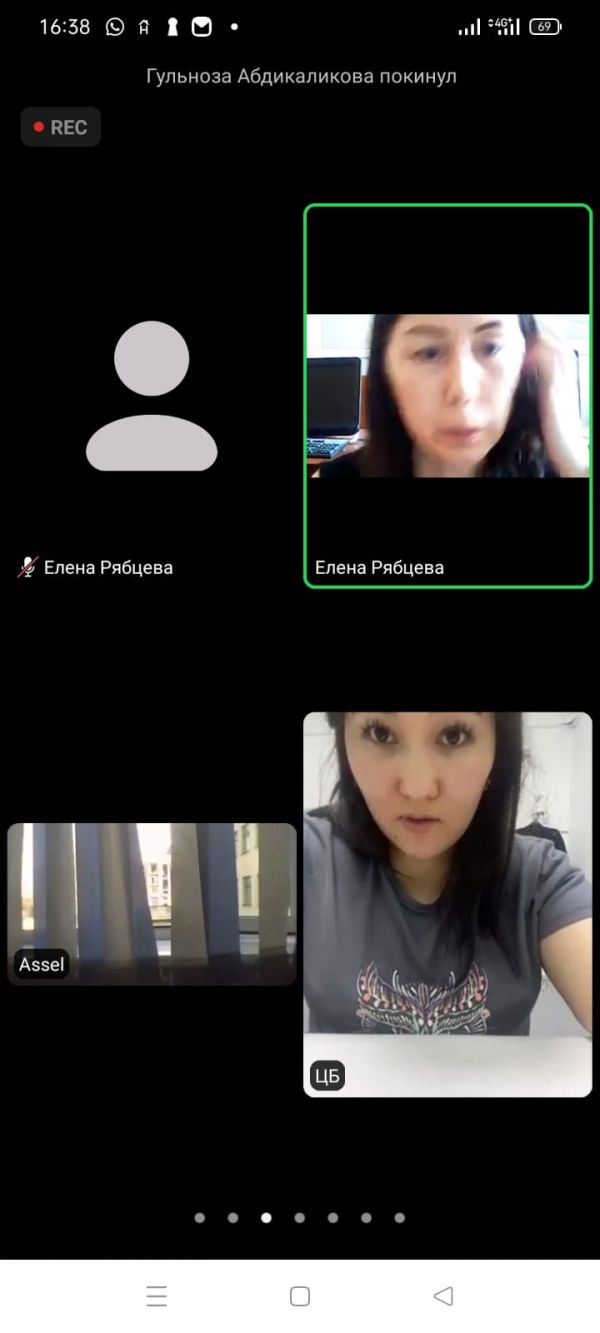The height and width of the screenshot is (1333, 600).
Task: Select the ЦБ participant video tile
Action: [447, 904]
